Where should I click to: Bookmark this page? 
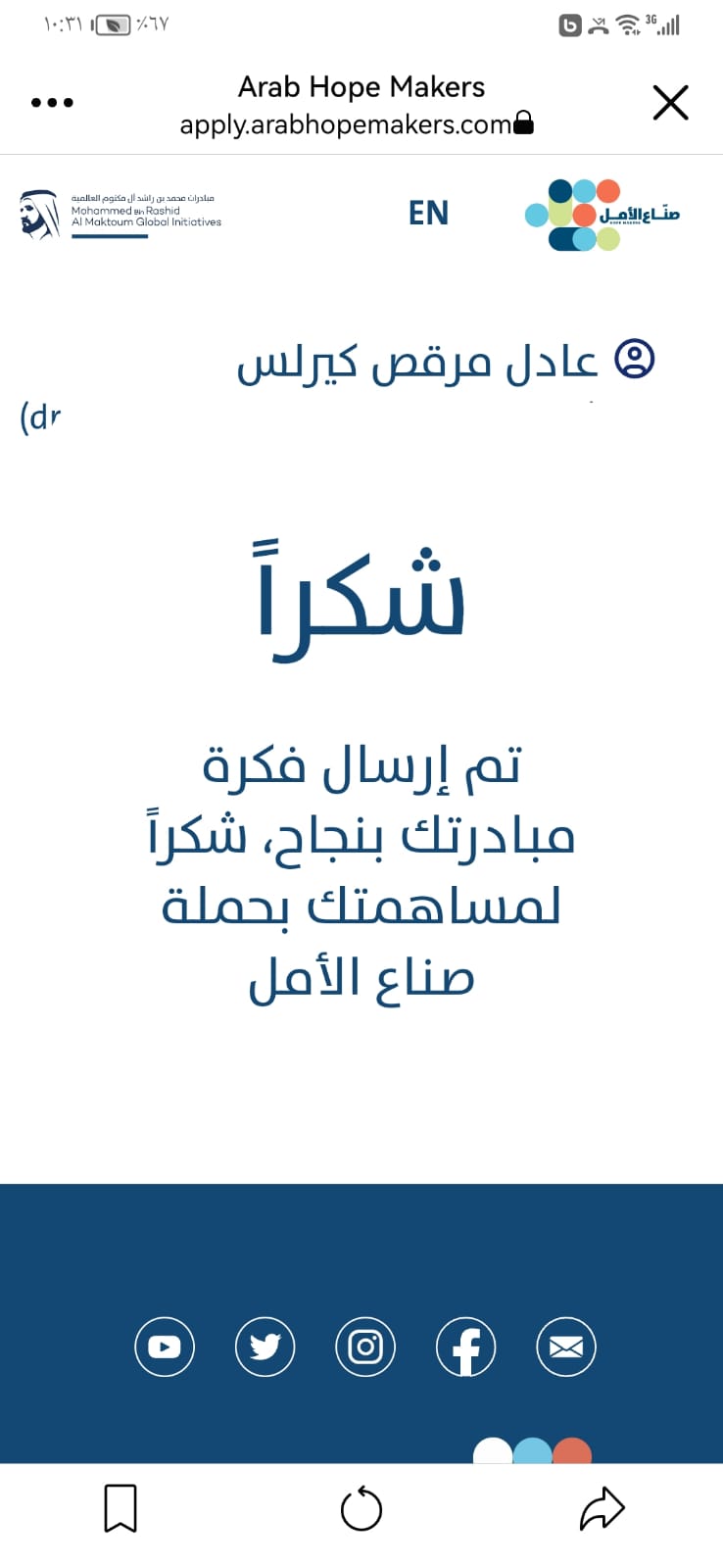coord(120,1508)
